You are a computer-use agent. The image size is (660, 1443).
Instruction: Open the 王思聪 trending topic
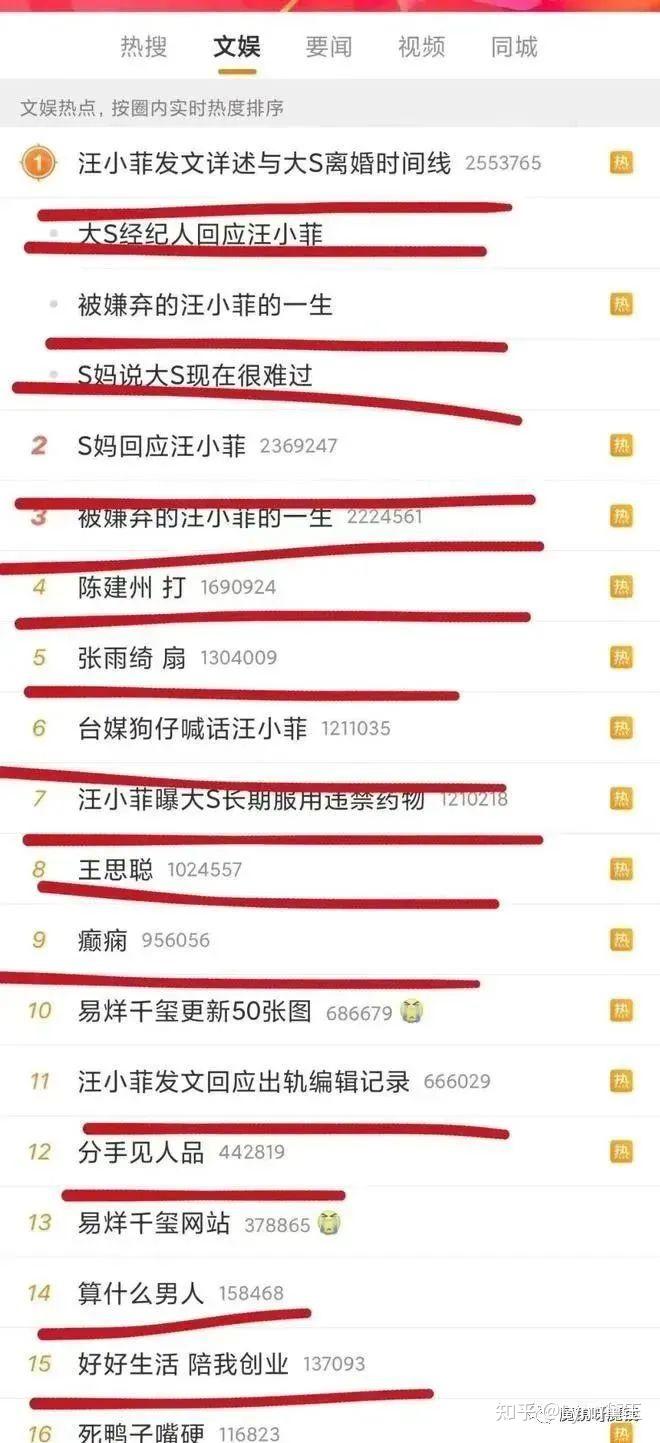coord(116,869)
